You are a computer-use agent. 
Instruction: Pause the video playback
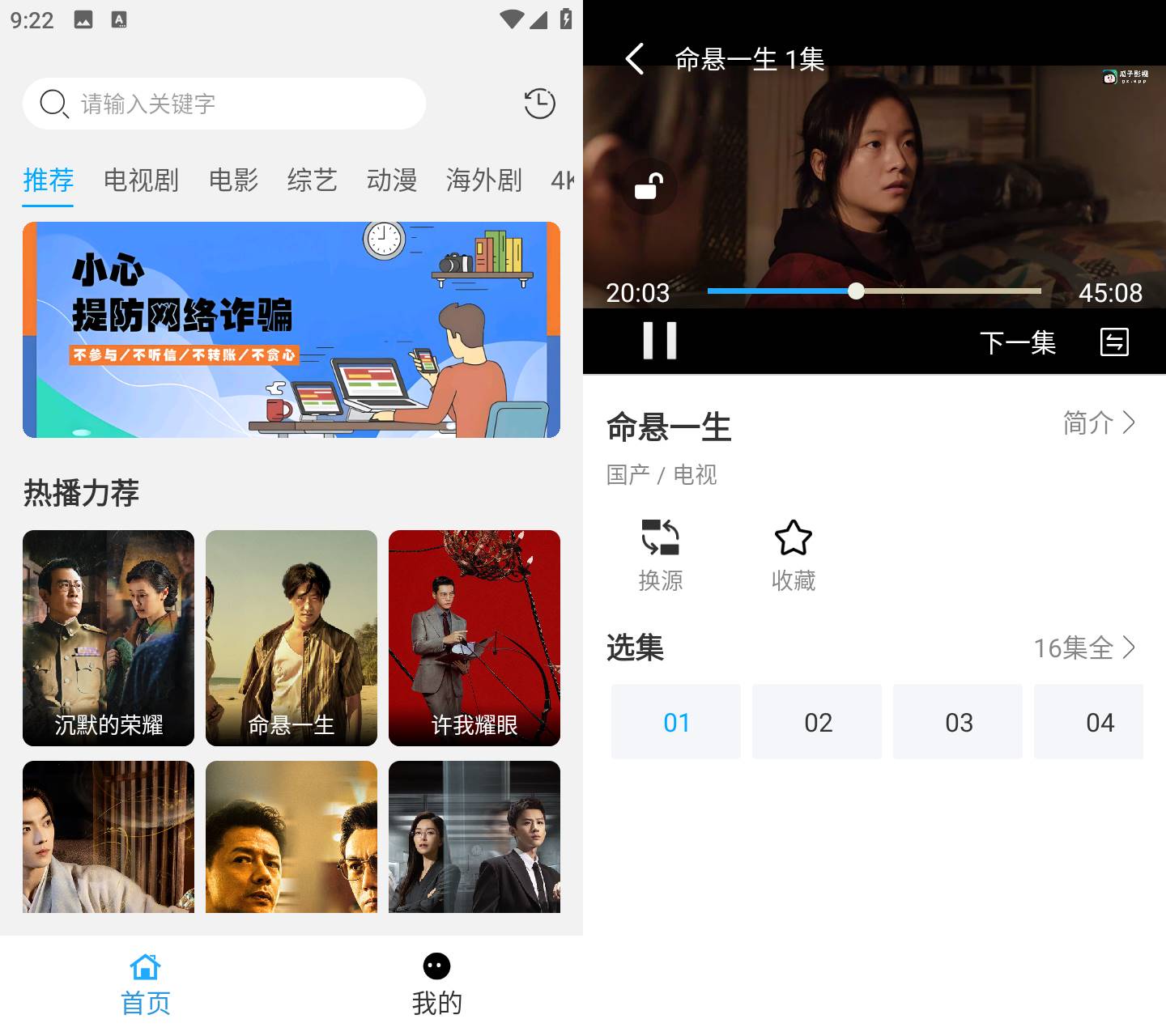659,341
